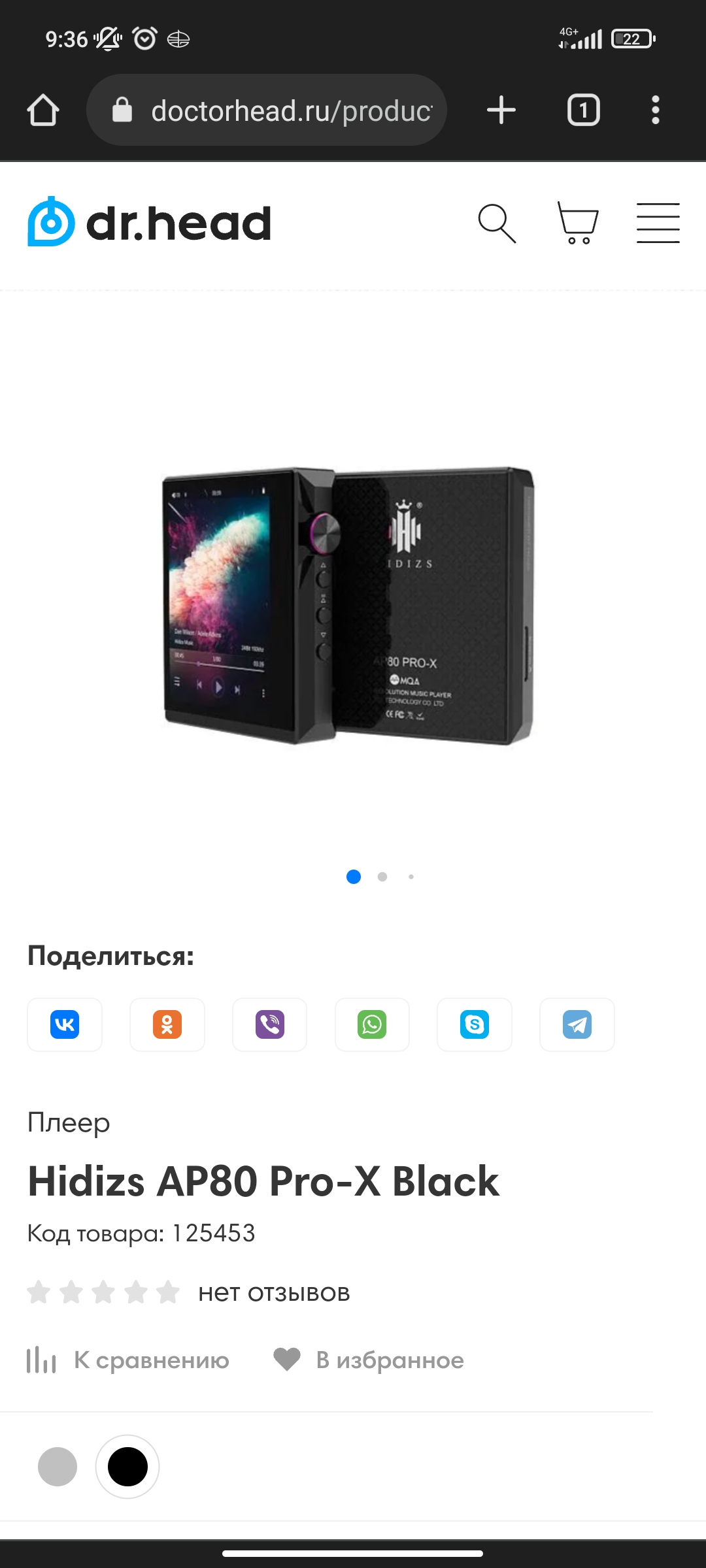Viewport: 706px width, 1568px height.
Task: Add the player to comparison (К сравнению)
Action: coord(128,1360)
